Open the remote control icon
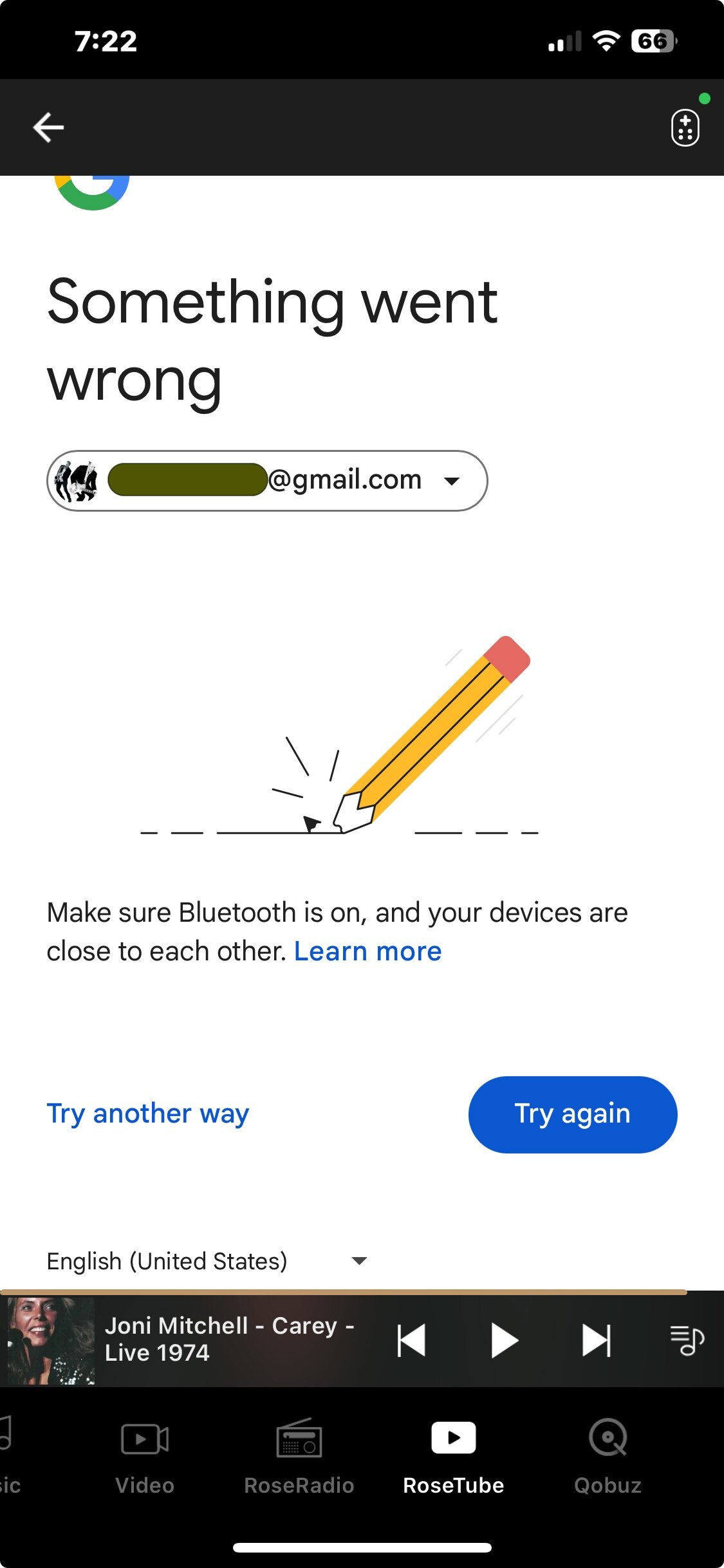This screenshot has width=724, height=1568. click(685, 128)
